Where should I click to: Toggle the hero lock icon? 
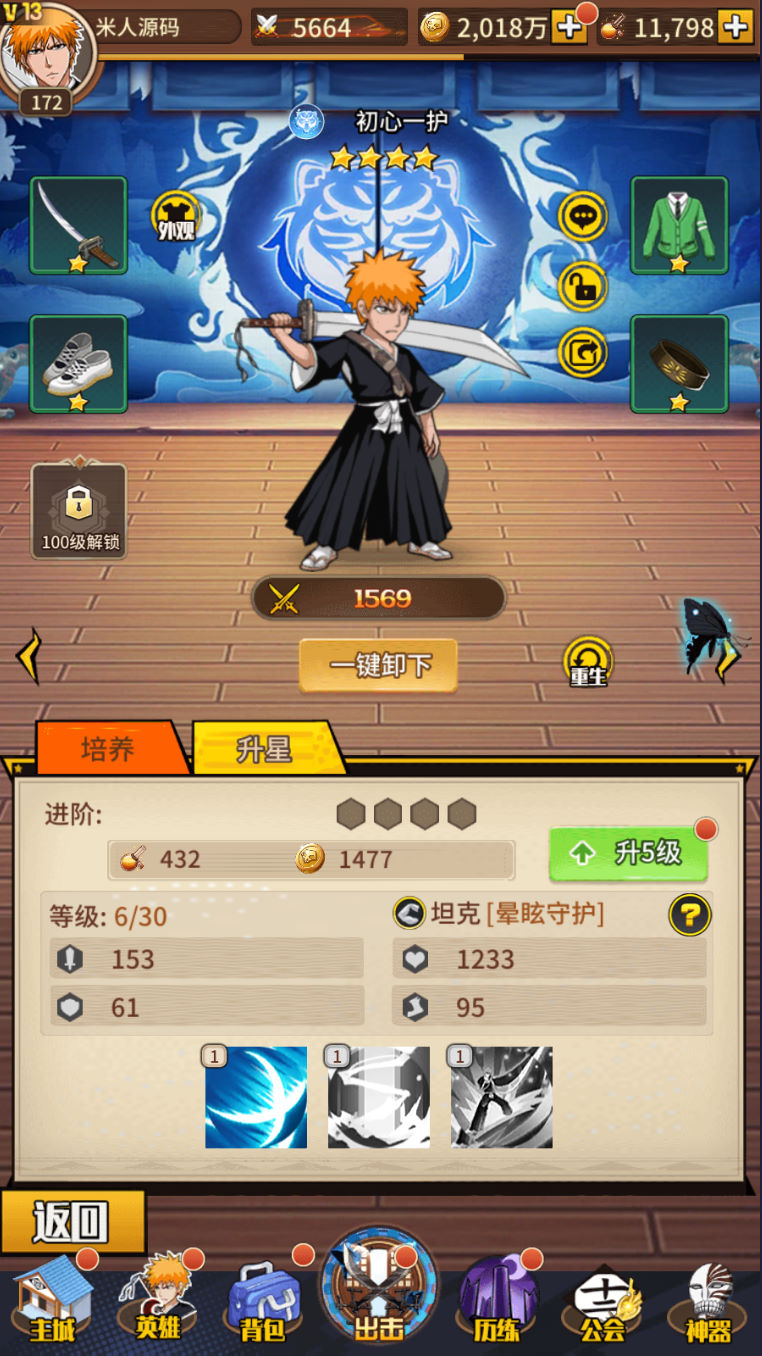pyautogui.click(x=582, y=285)
